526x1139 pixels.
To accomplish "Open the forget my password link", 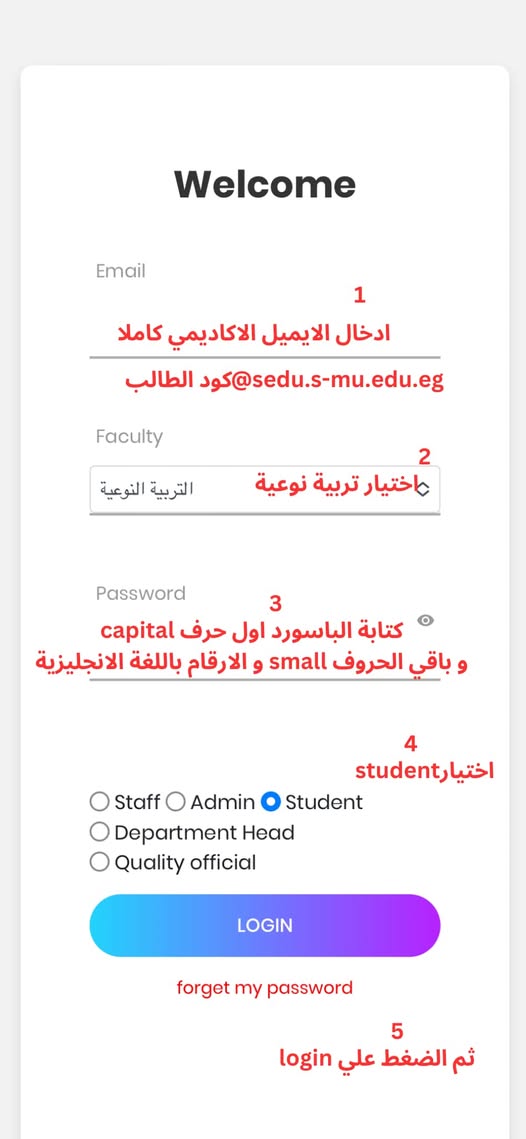I will [x=264, y=988].
